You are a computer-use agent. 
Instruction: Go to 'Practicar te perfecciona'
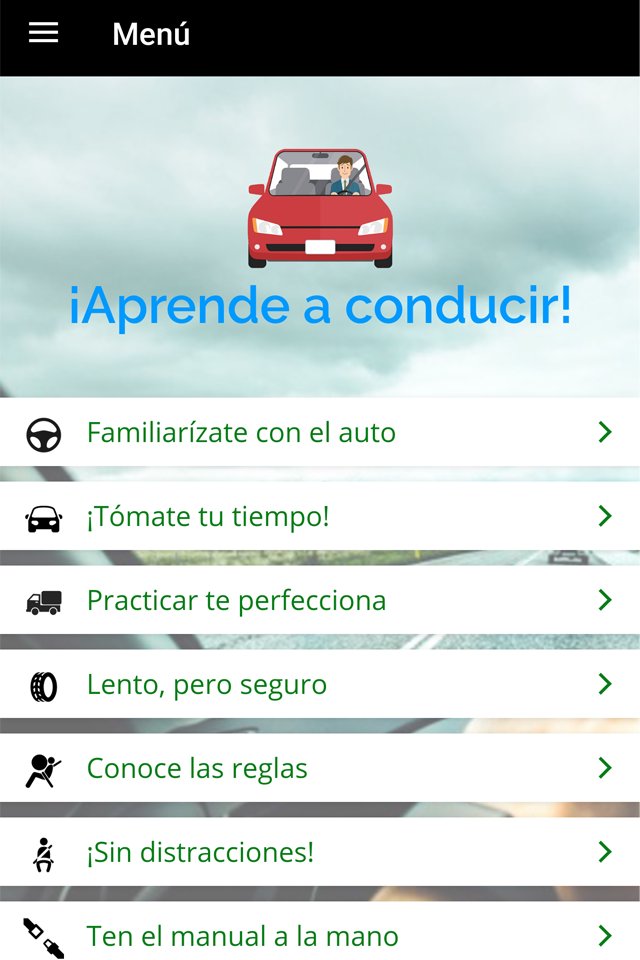pyautogui.click(x=320, y=600)
